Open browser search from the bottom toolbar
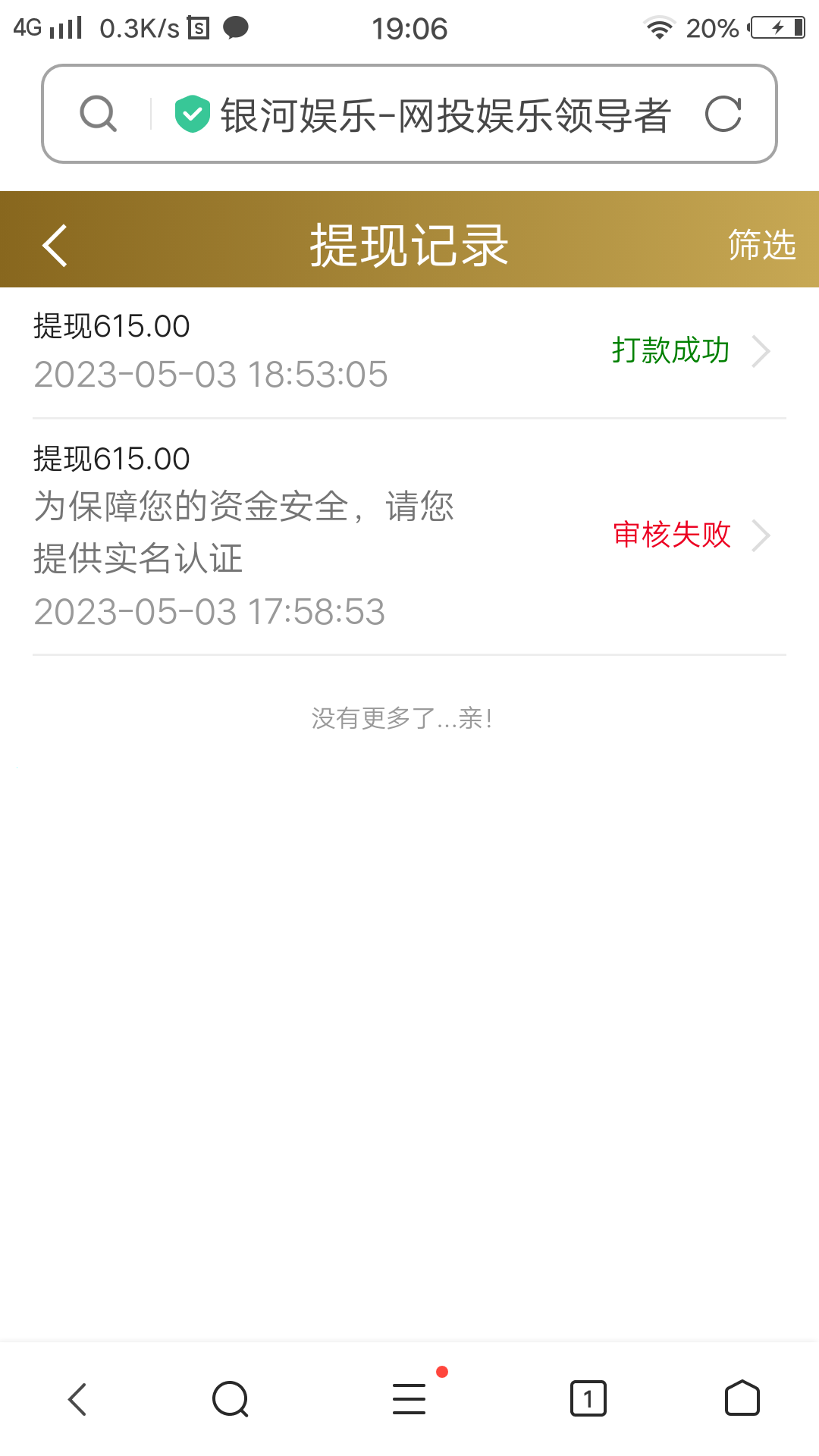 click(231, 1399)
